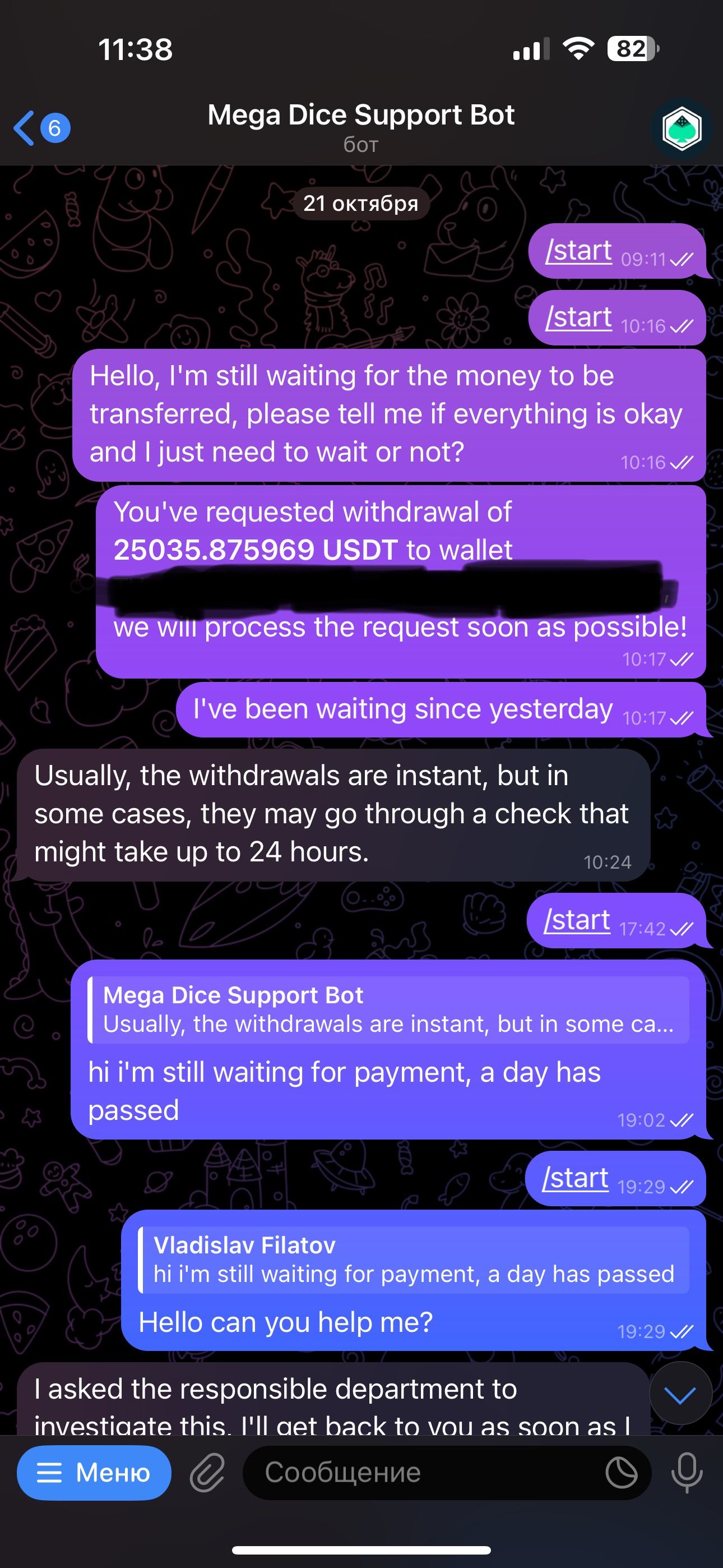Focus the Сообщение message field
This screenshot has width=723, height=1568.
point(426,1473)
